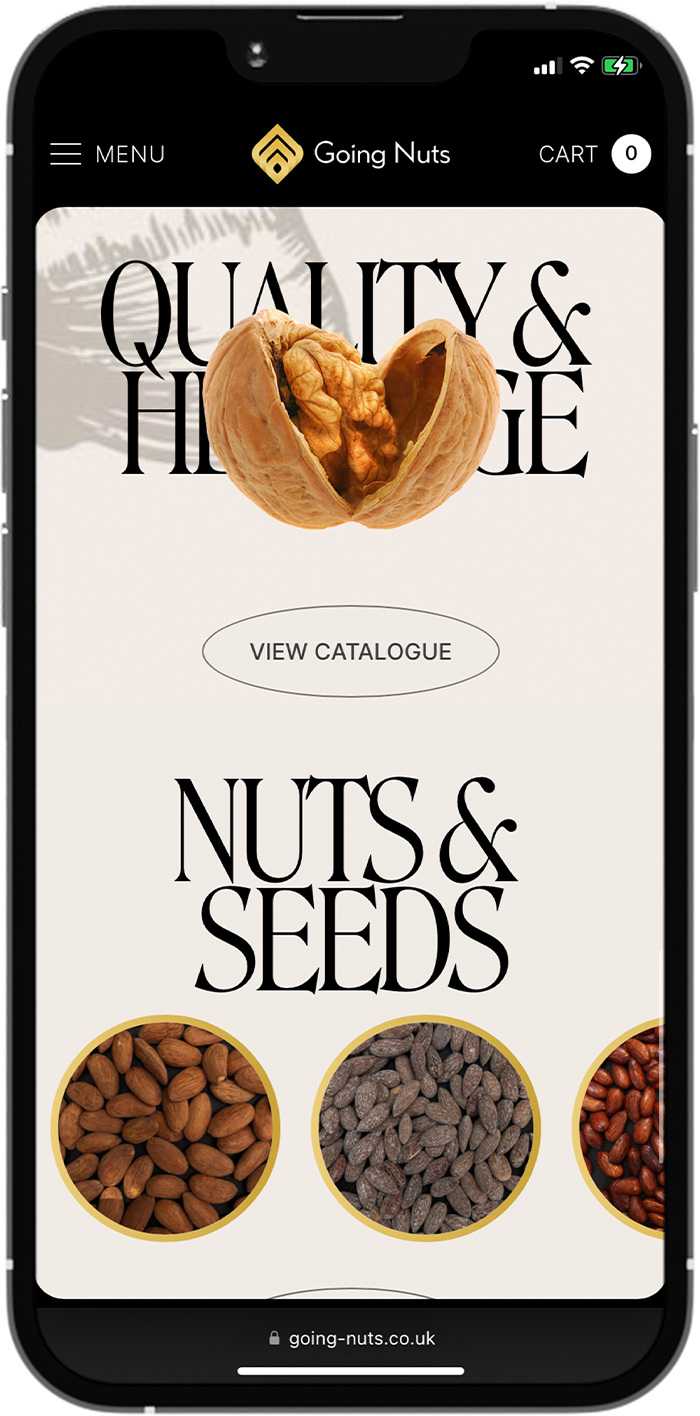Open the CART
Screen dimensions: 700x1416
(x=594, y=154)
